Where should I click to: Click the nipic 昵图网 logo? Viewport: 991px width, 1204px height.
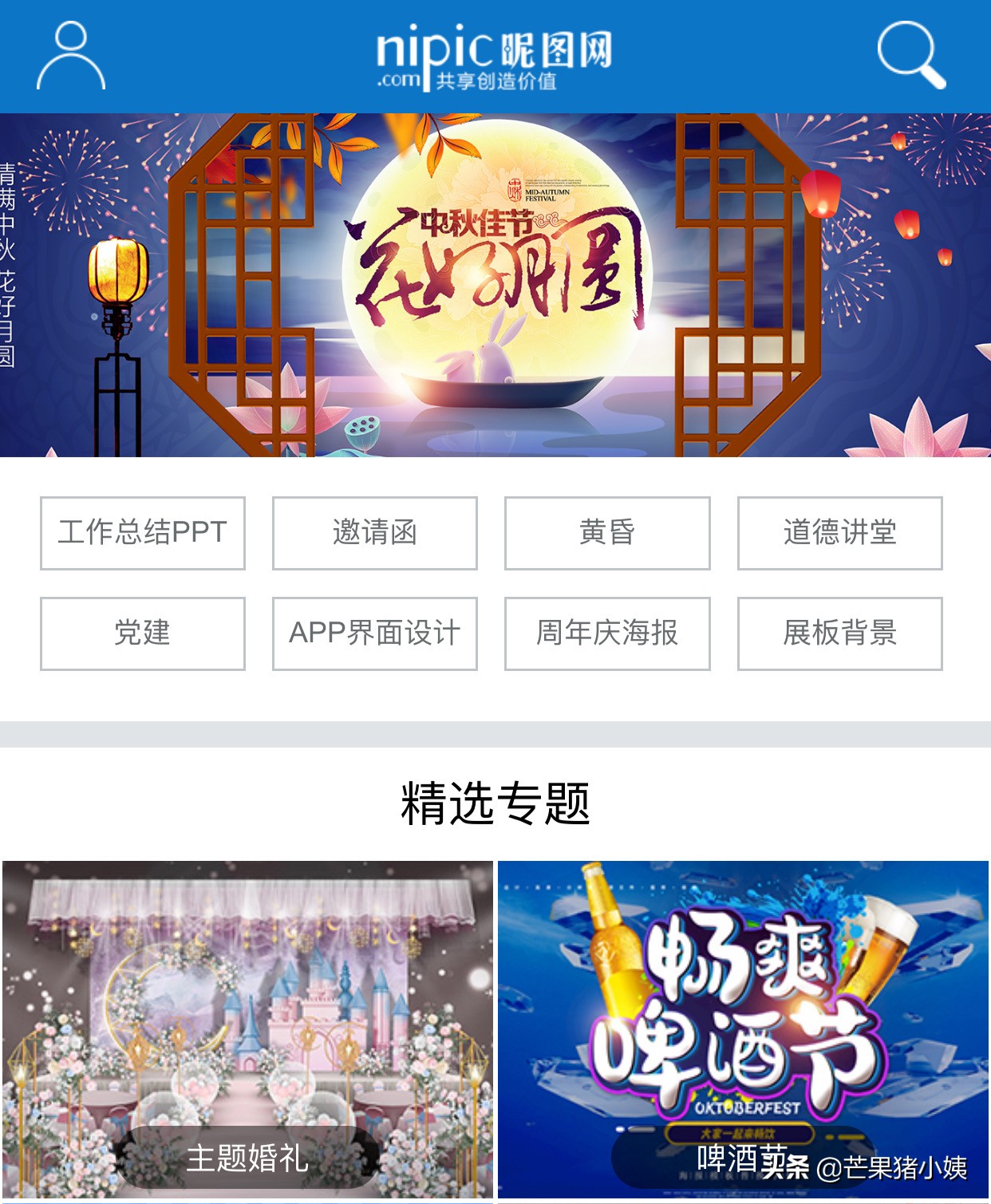point(495,54)
